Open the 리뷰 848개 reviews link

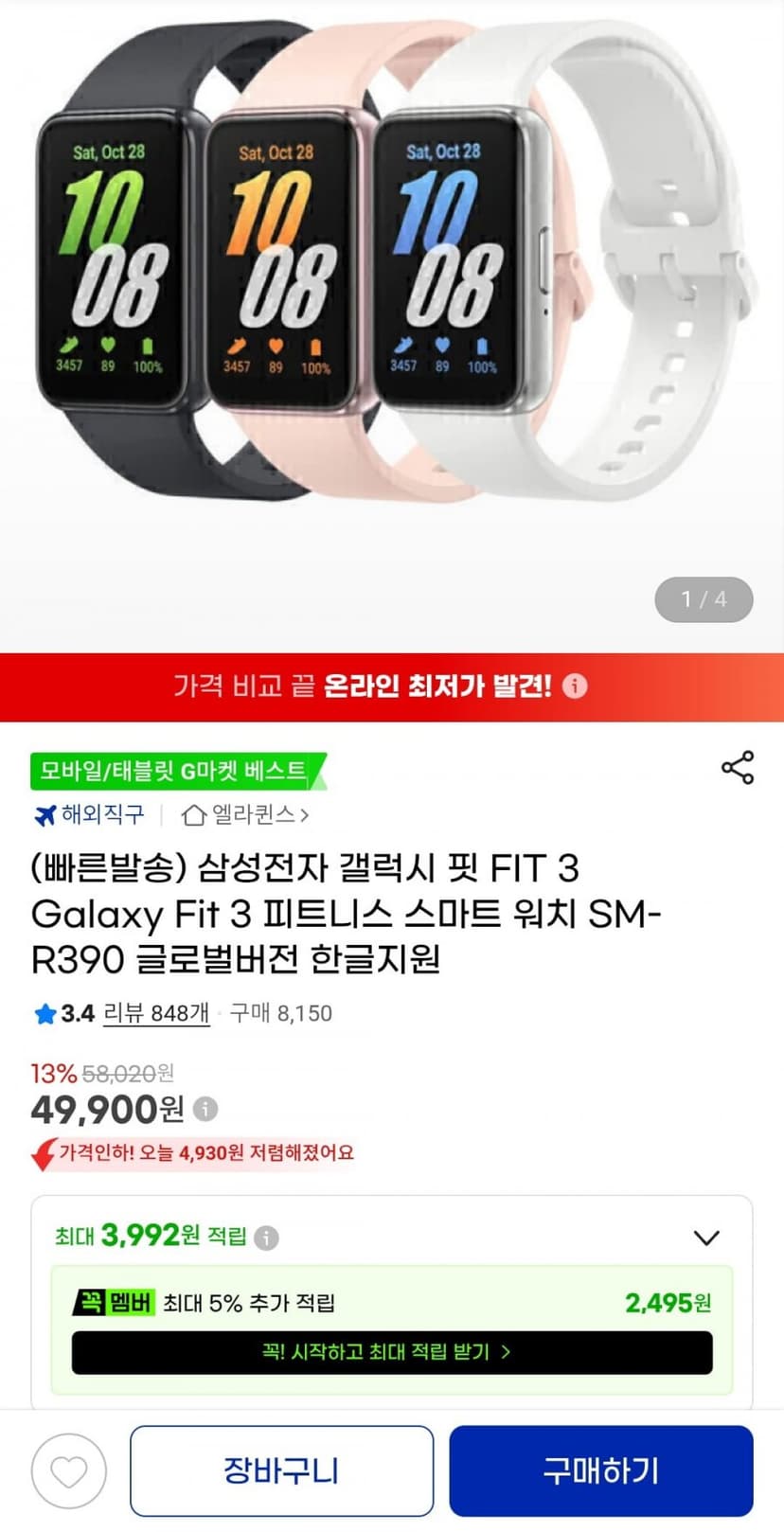pyautogui.click(x=156, y=1013)
